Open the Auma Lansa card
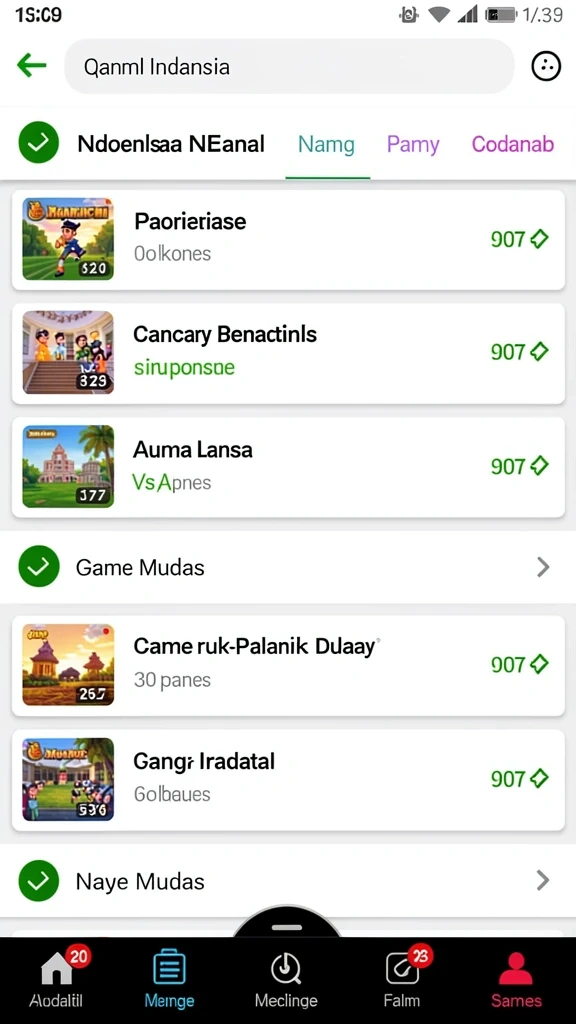This screenshot has height=1024, width=576. (288, 467)
